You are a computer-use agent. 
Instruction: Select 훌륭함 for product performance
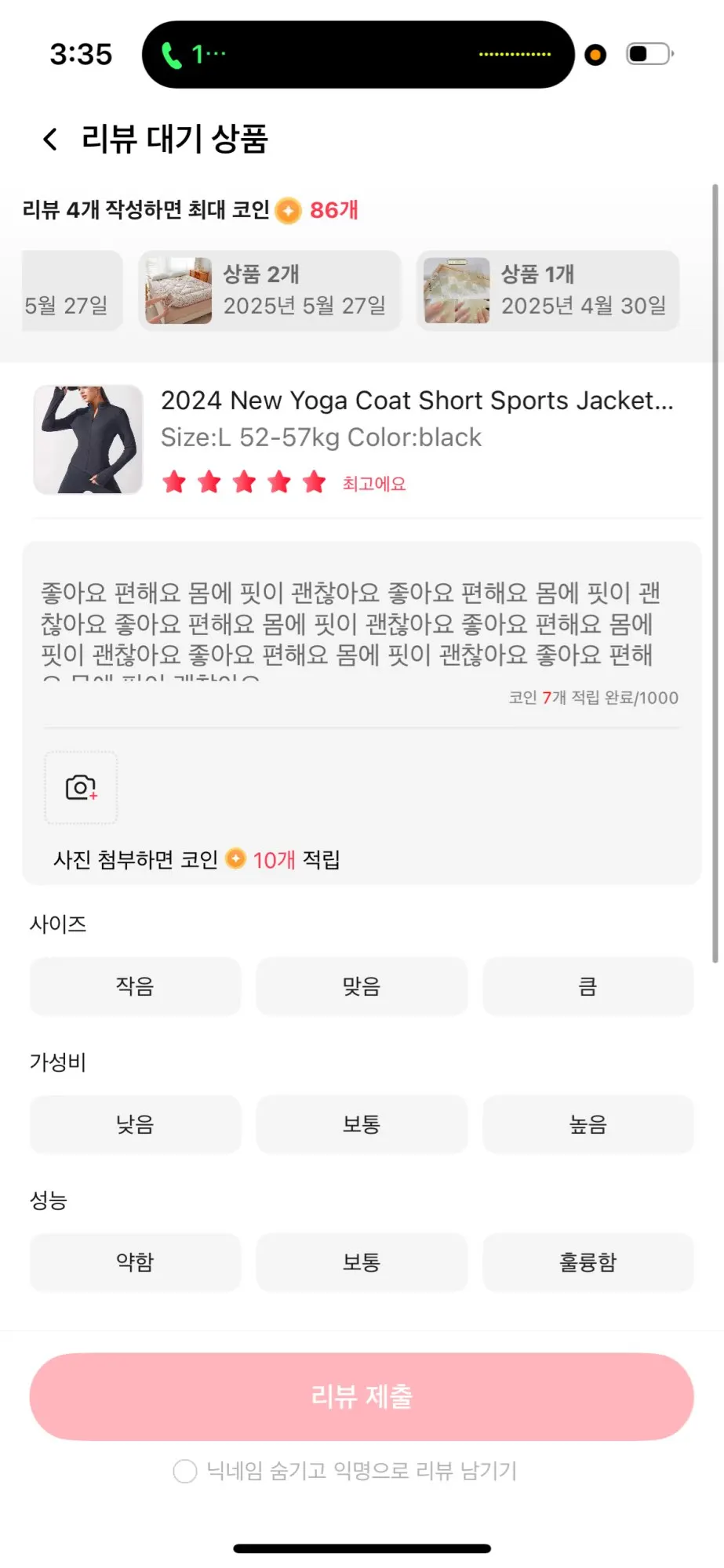tap(588, 1262)
